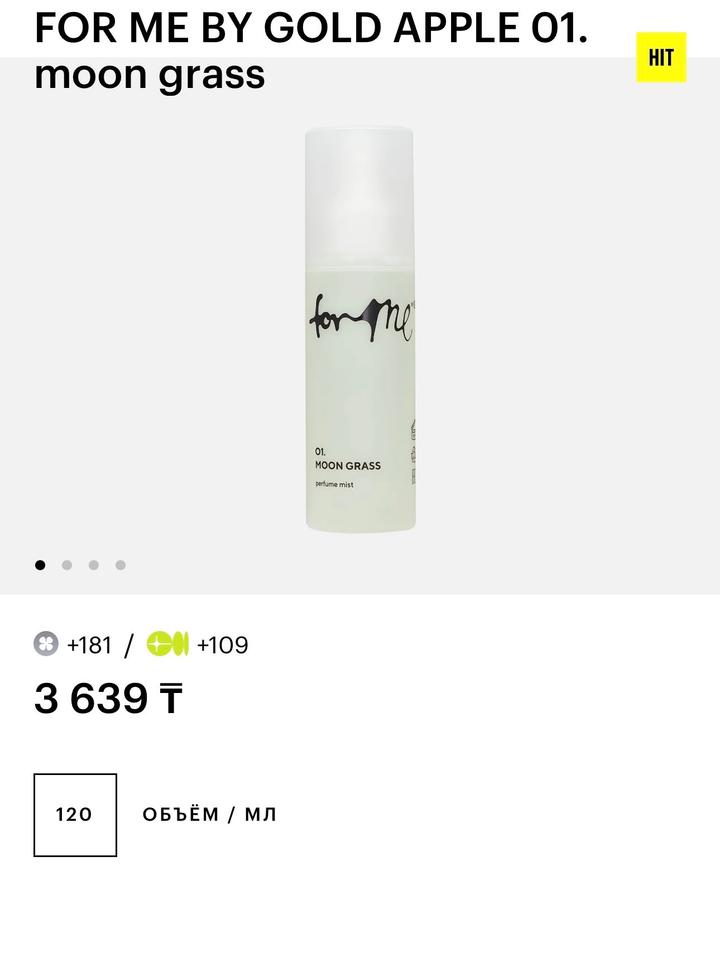Open the Moon Grass product photo
The image size is (720, 964).
pos(360,330)
